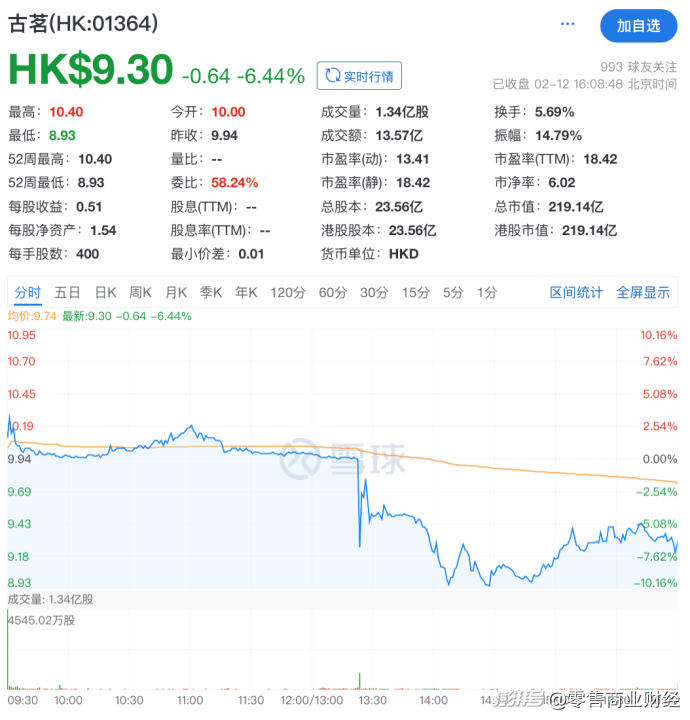Switch to the 5分 interval
This screenshot has width=690, height=720.
453,292
